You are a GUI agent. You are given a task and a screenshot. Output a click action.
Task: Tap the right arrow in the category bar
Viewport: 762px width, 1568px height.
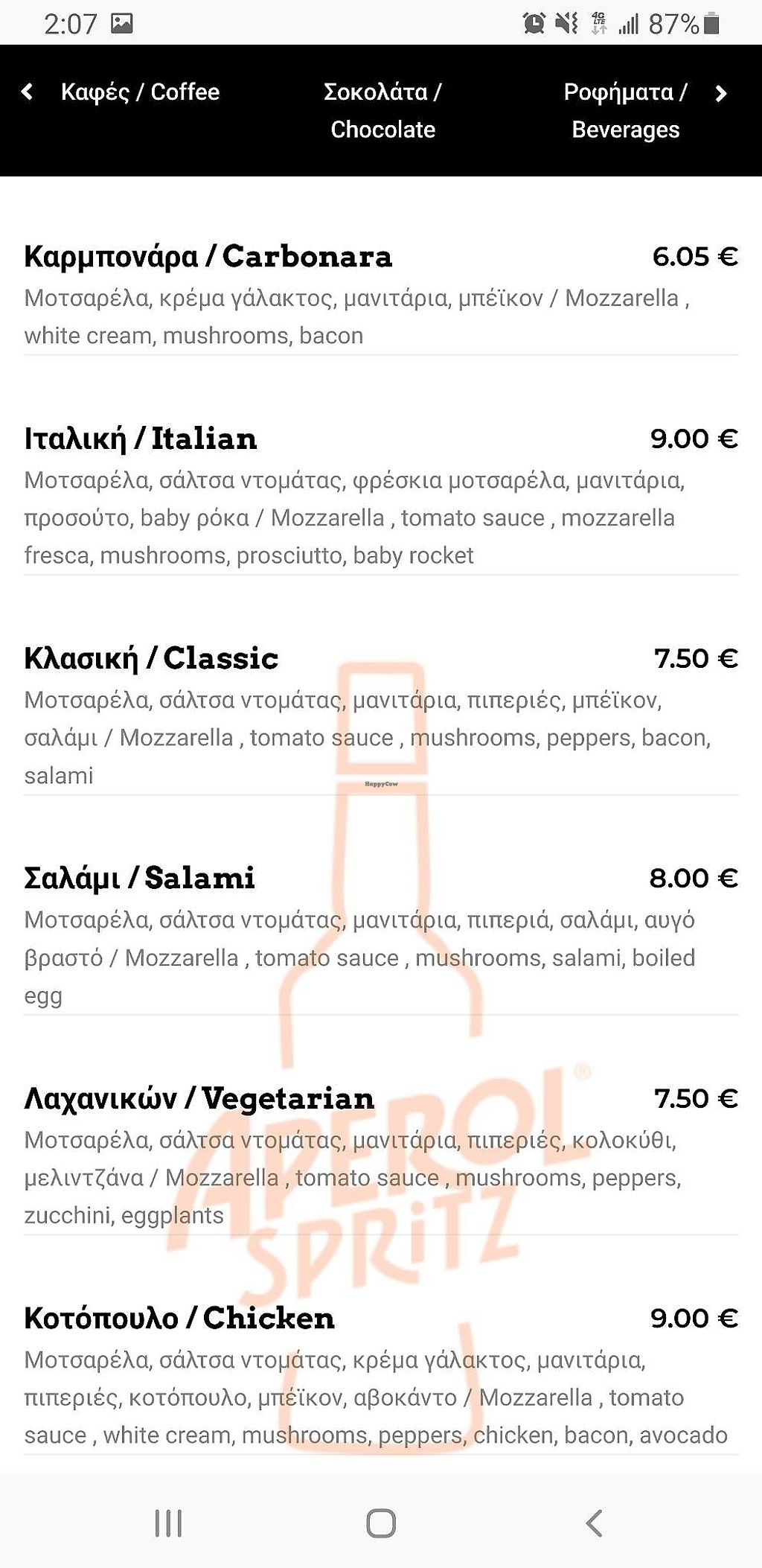click(x=720, y=93)
